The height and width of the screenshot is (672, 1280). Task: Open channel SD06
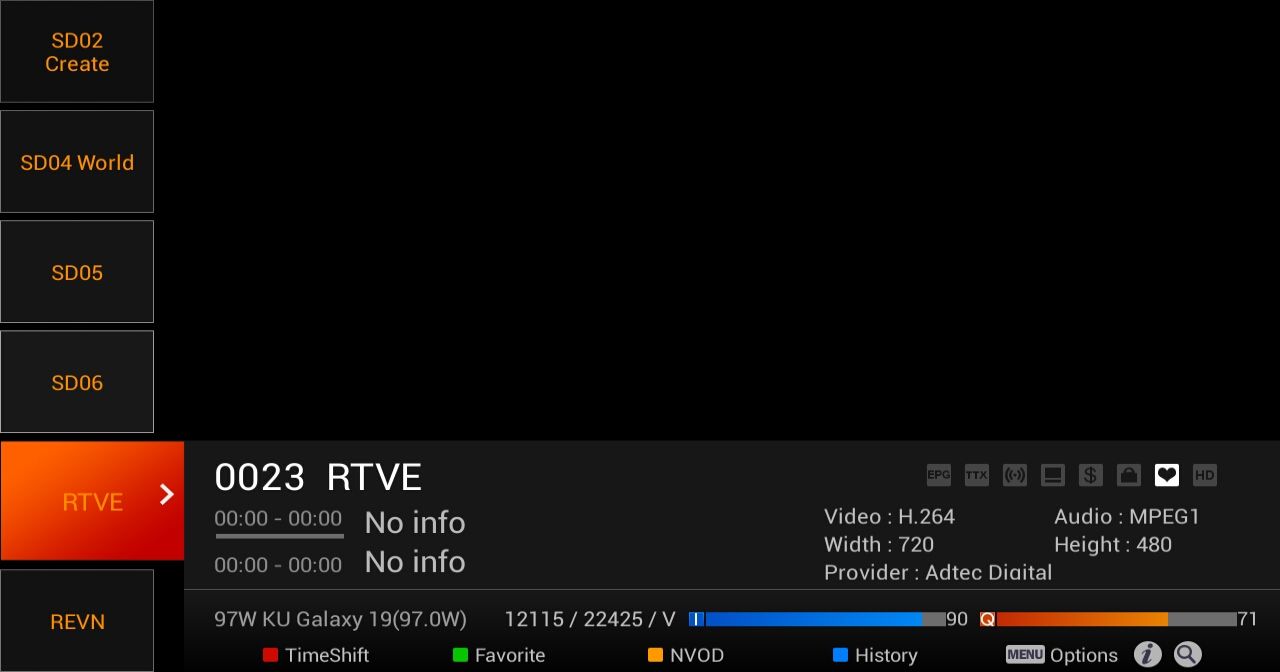[x=77, y=382]
